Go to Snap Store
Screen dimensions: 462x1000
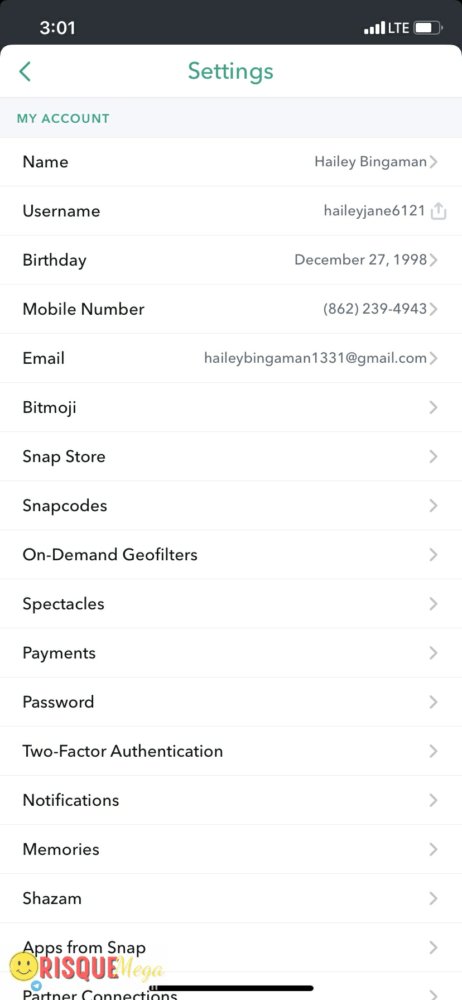pos(231,457)
